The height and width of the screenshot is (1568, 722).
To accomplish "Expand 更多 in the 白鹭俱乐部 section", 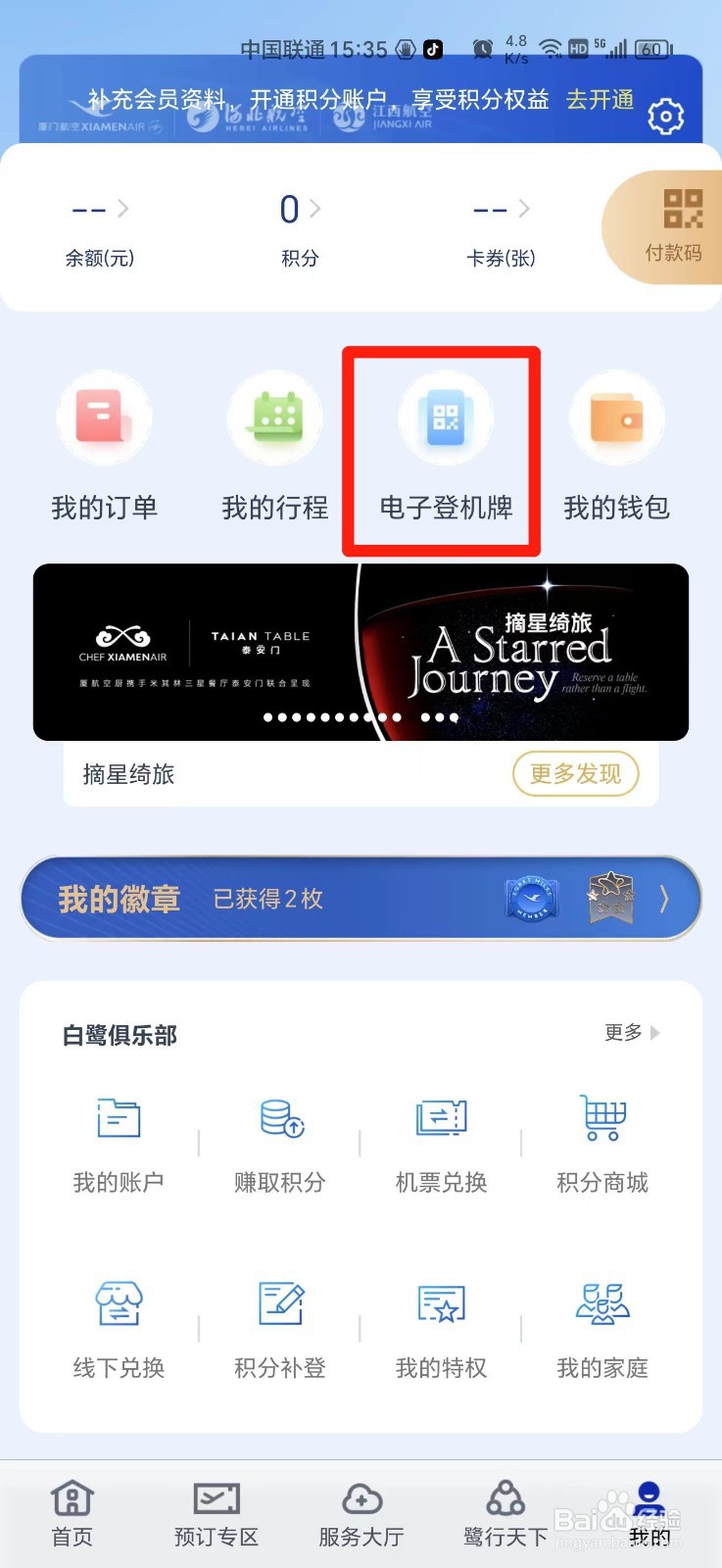I will pyautogui.click(x=632, y=1032).
